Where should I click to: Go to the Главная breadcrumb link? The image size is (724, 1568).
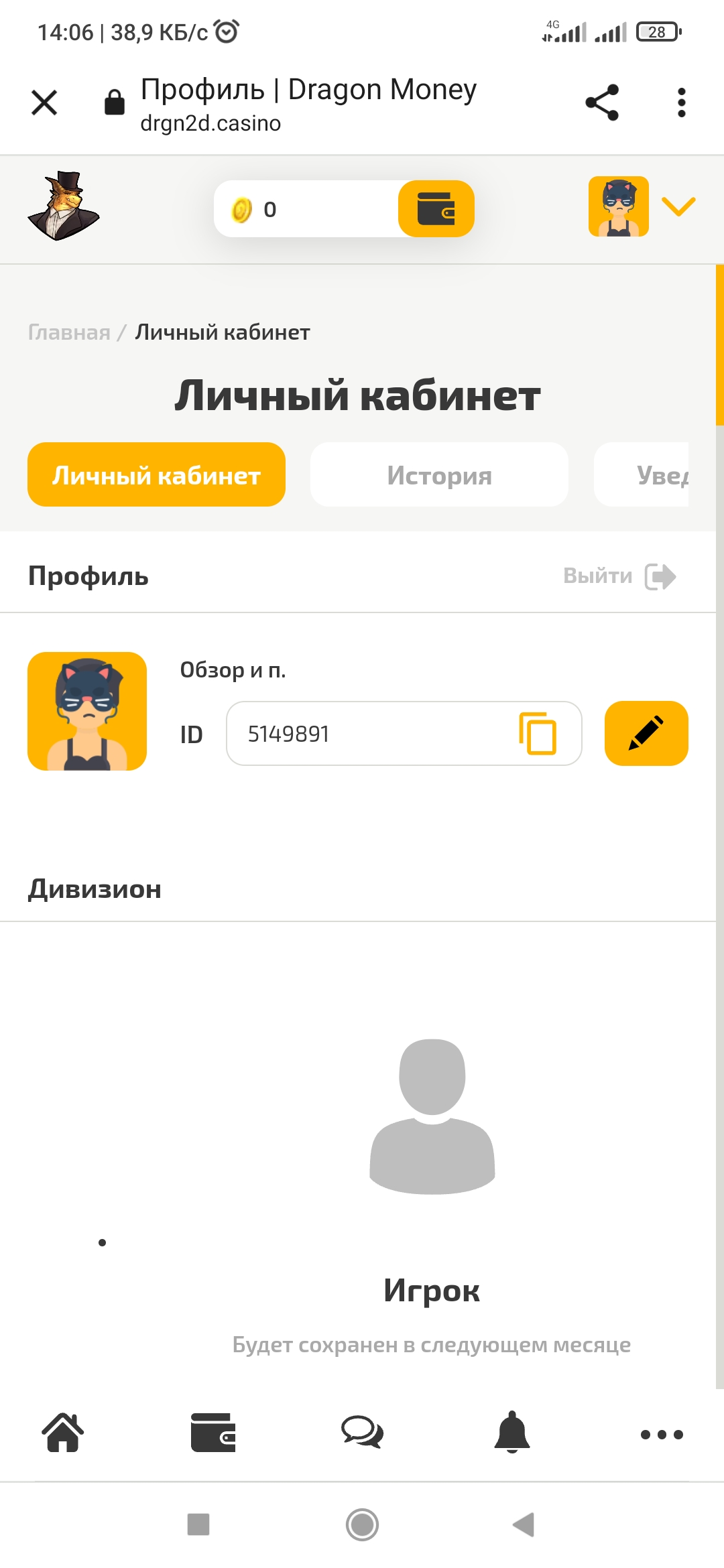pyautogui.click(x=69, y=332)
